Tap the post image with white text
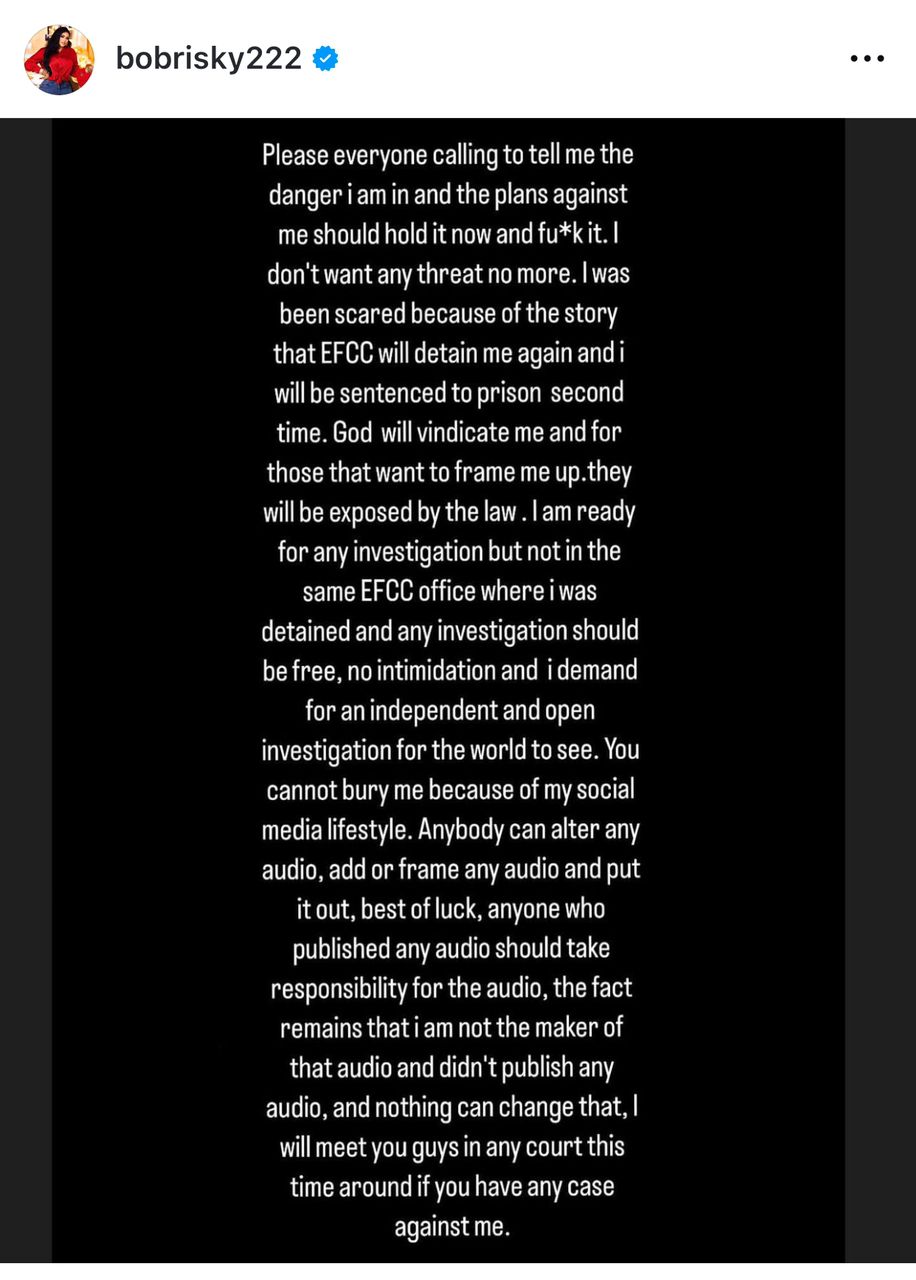 (x=448, y=690)
